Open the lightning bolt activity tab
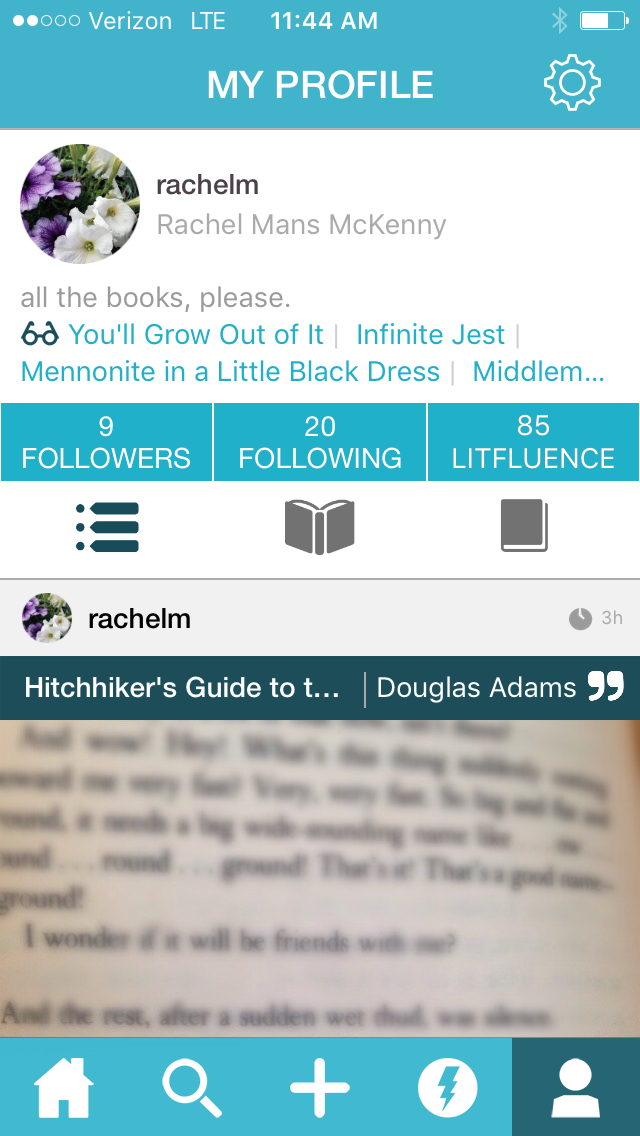Screen dimensions: 640x1136 point(448,1088)
